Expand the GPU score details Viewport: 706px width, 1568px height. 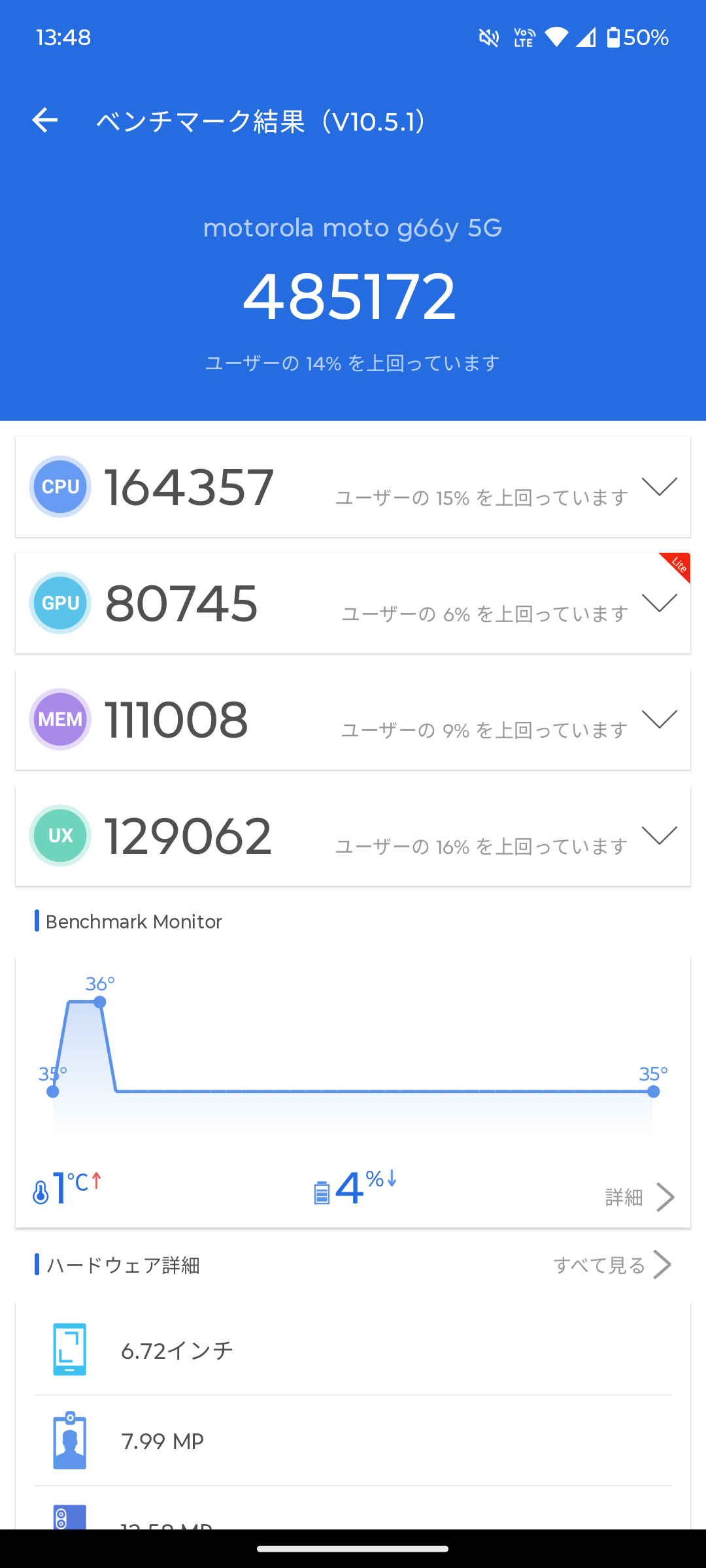(659, 603)
